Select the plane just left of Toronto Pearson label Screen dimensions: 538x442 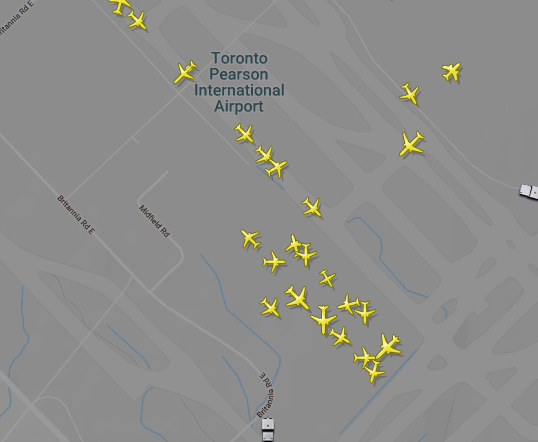click(x=185, y=72)
